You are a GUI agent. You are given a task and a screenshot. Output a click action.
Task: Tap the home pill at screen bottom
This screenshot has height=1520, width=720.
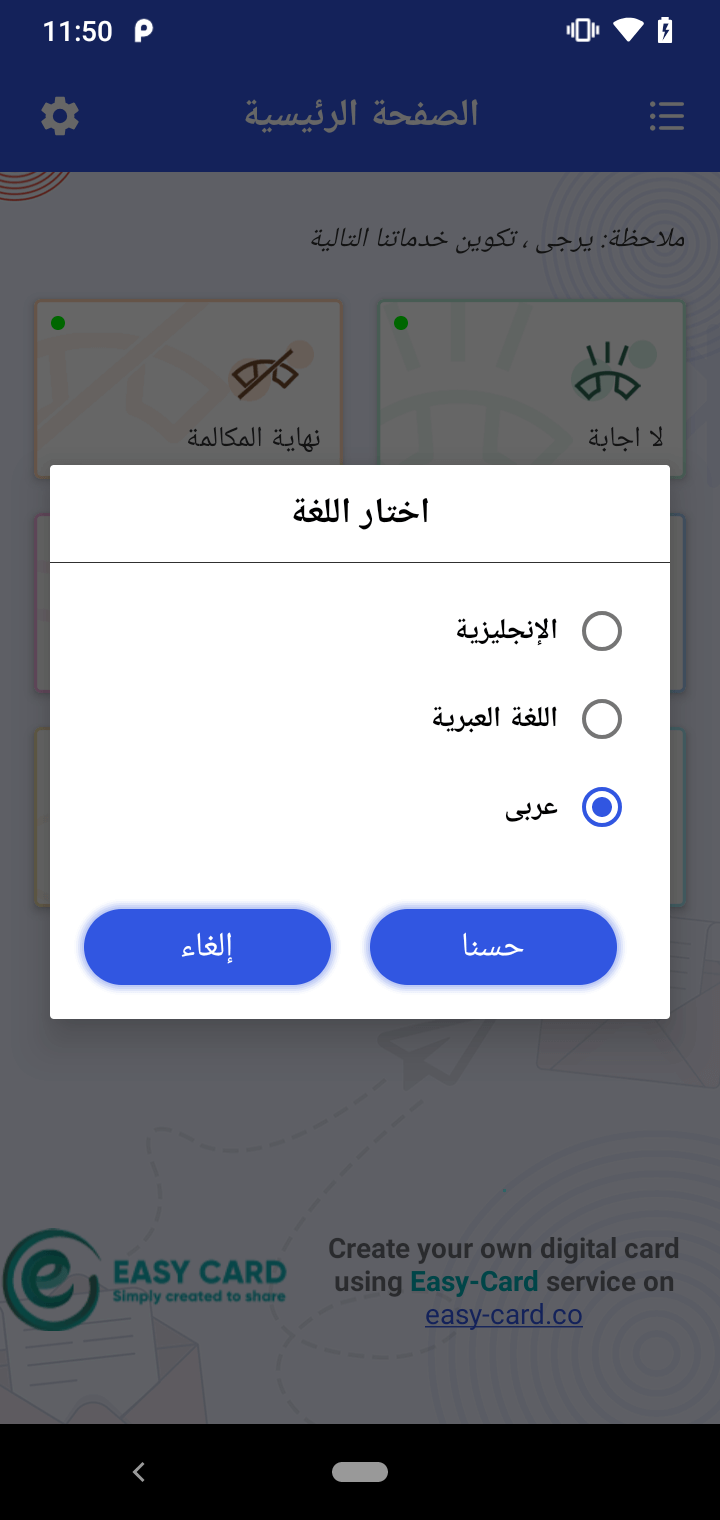pos(360,1471)
